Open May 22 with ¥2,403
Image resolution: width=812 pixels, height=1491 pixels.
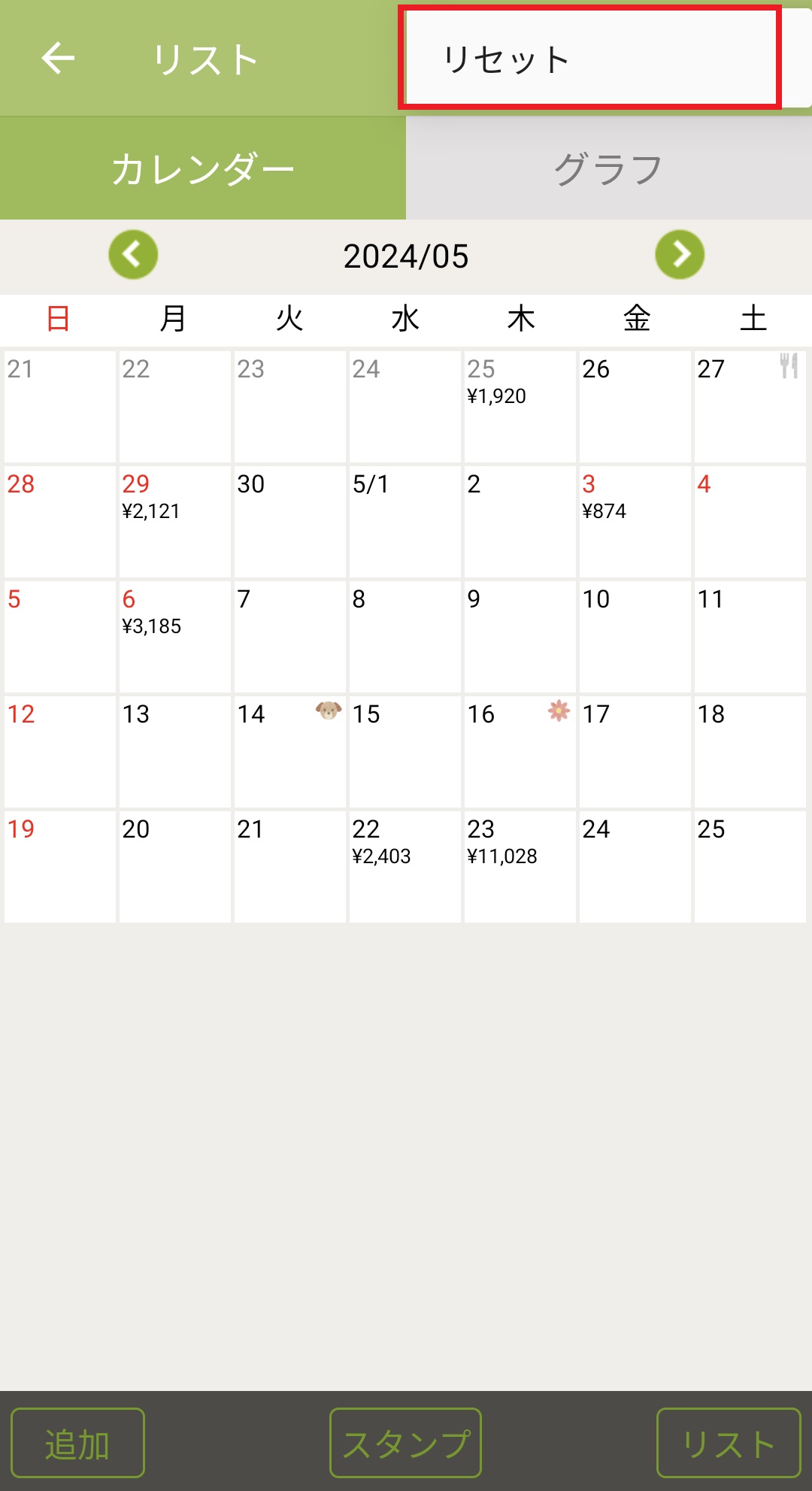pos(404,866)
